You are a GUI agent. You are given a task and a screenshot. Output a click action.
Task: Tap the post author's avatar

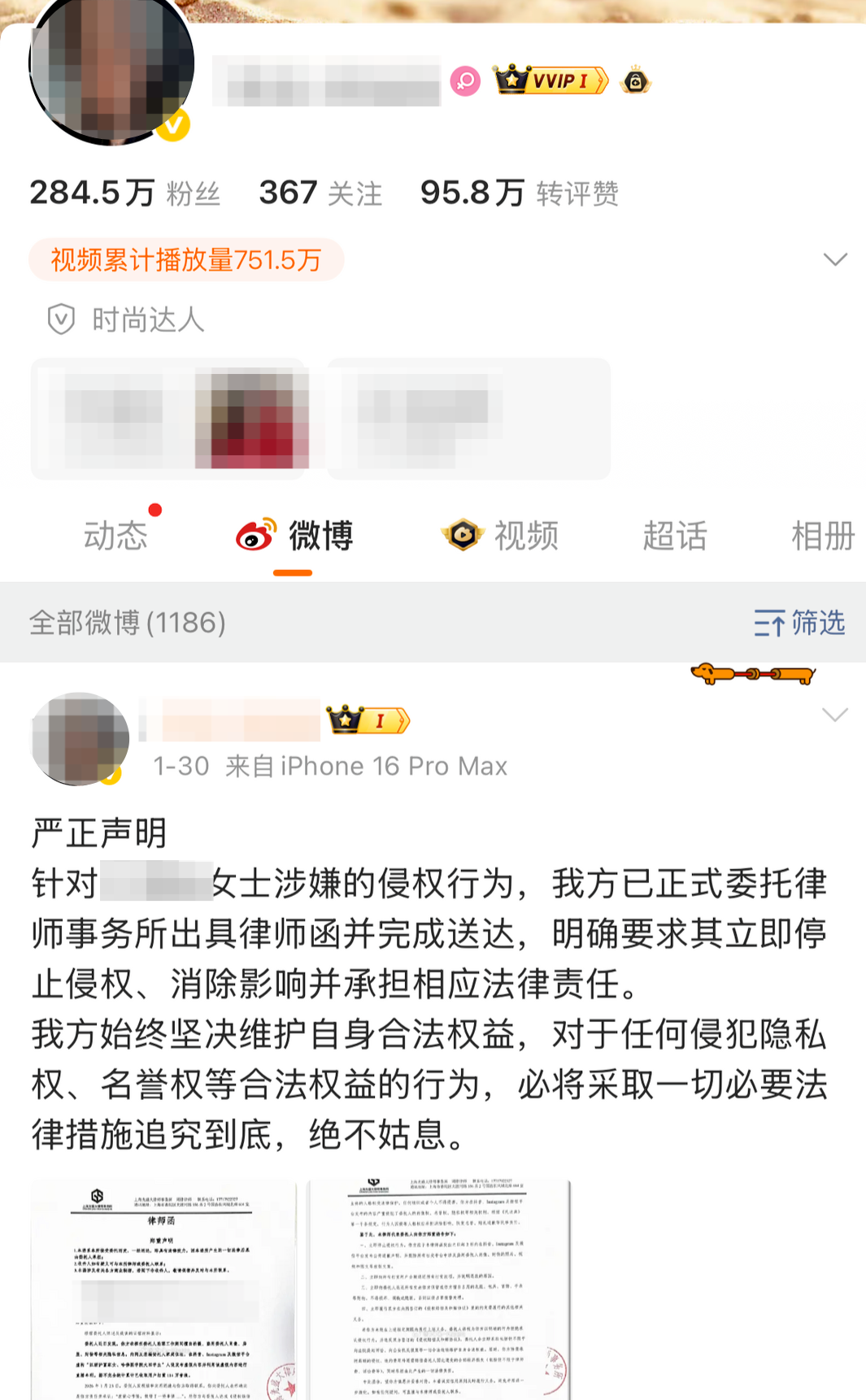click(80, 739)
